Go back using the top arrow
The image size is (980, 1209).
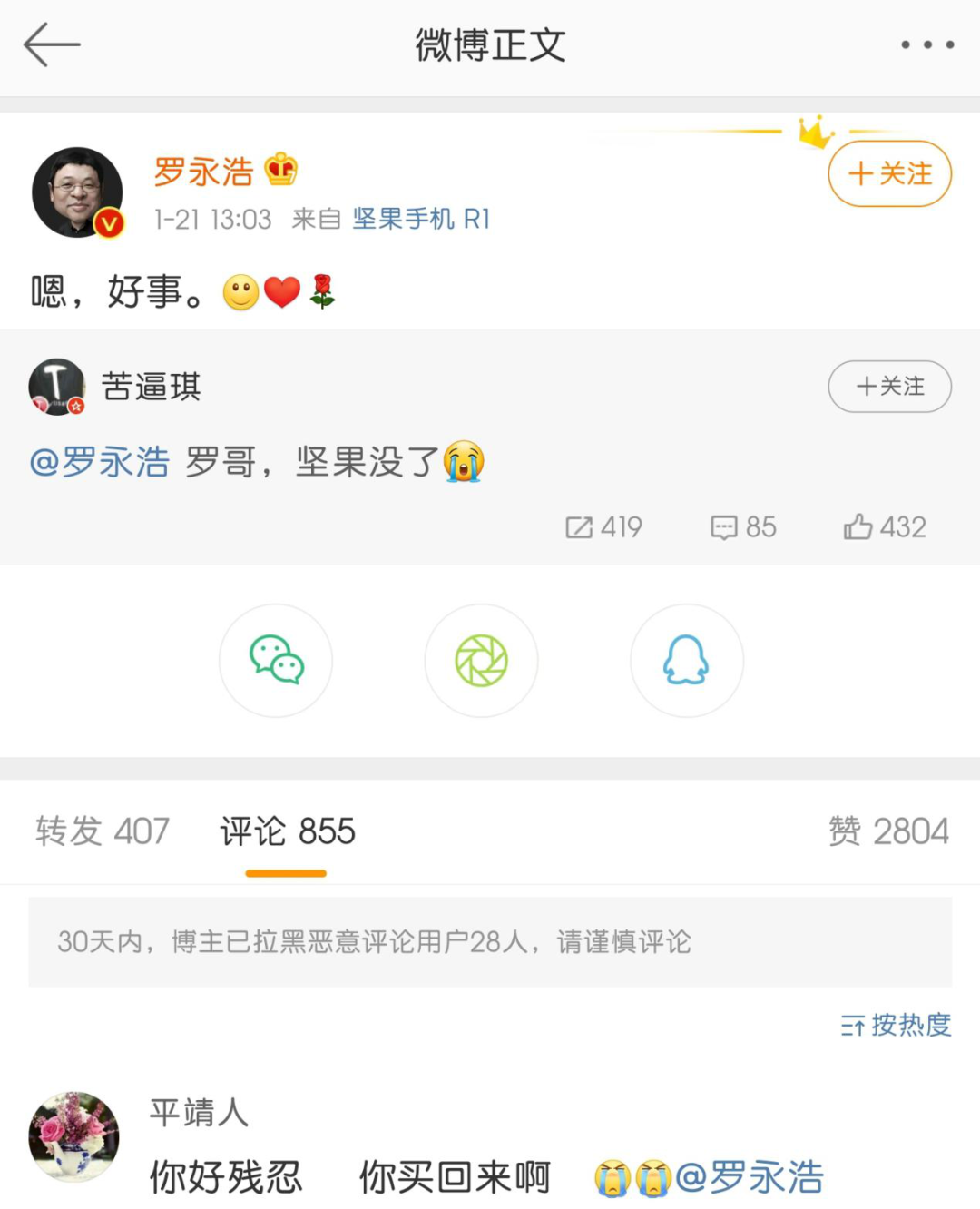point(52,44)
